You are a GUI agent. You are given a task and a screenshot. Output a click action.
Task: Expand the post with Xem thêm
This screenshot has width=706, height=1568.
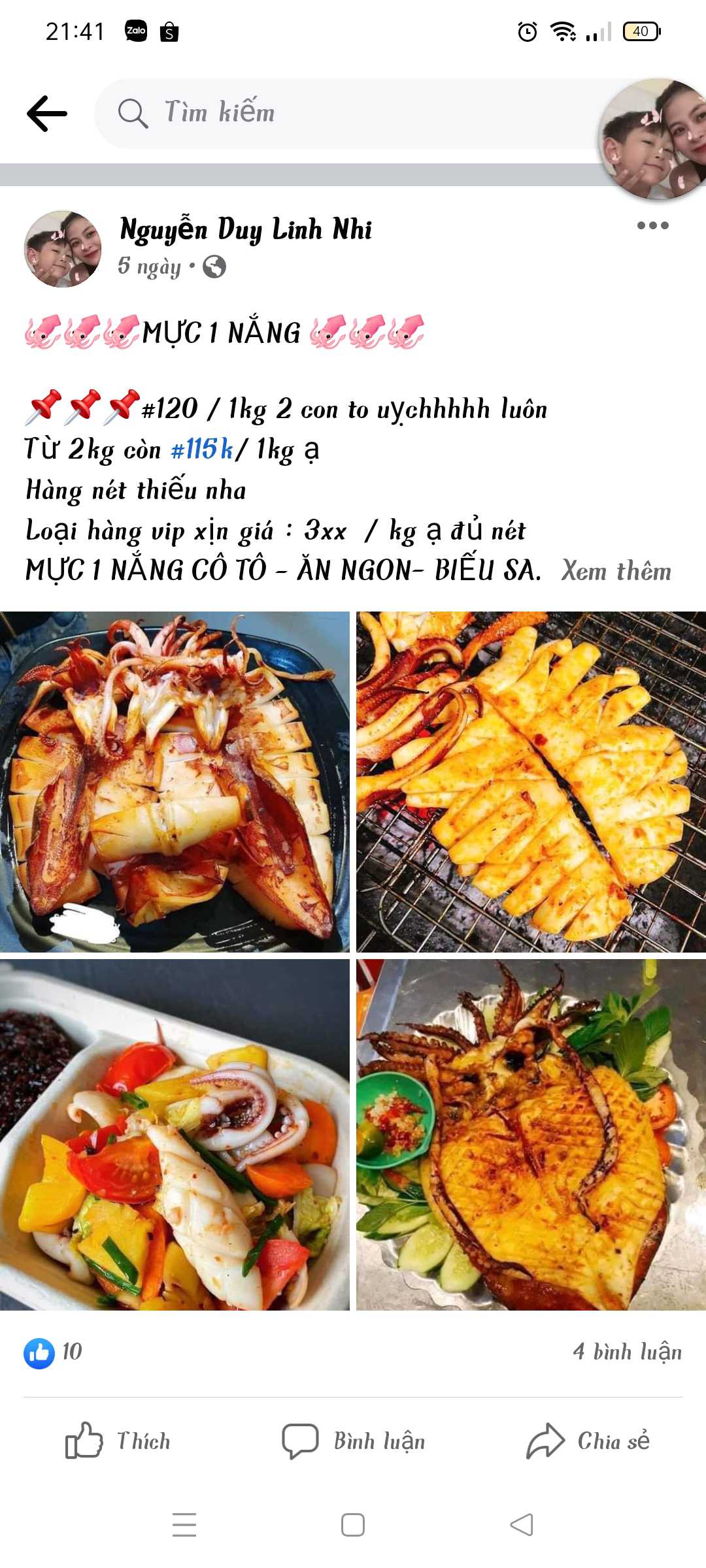[616, 571]
